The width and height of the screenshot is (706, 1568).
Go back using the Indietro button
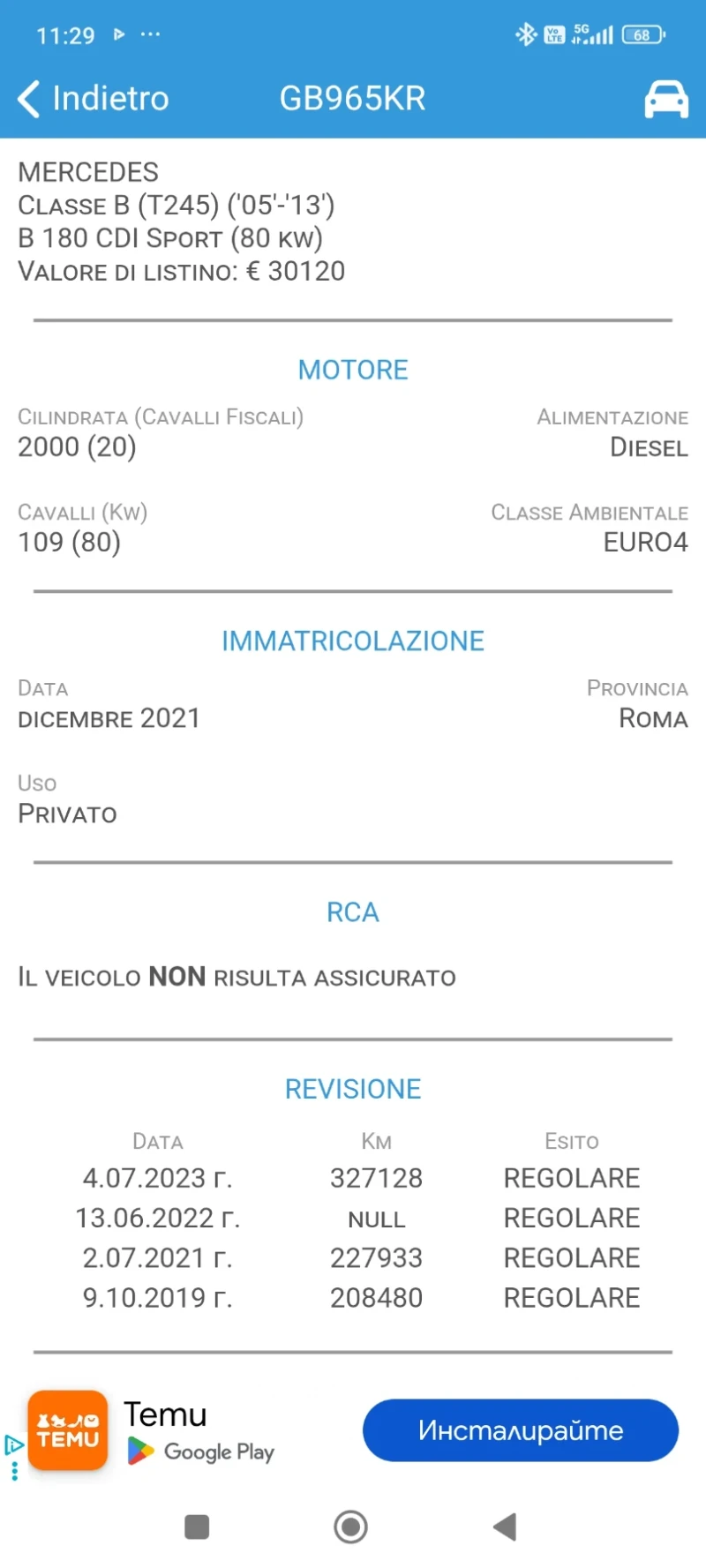coord(91,98)
